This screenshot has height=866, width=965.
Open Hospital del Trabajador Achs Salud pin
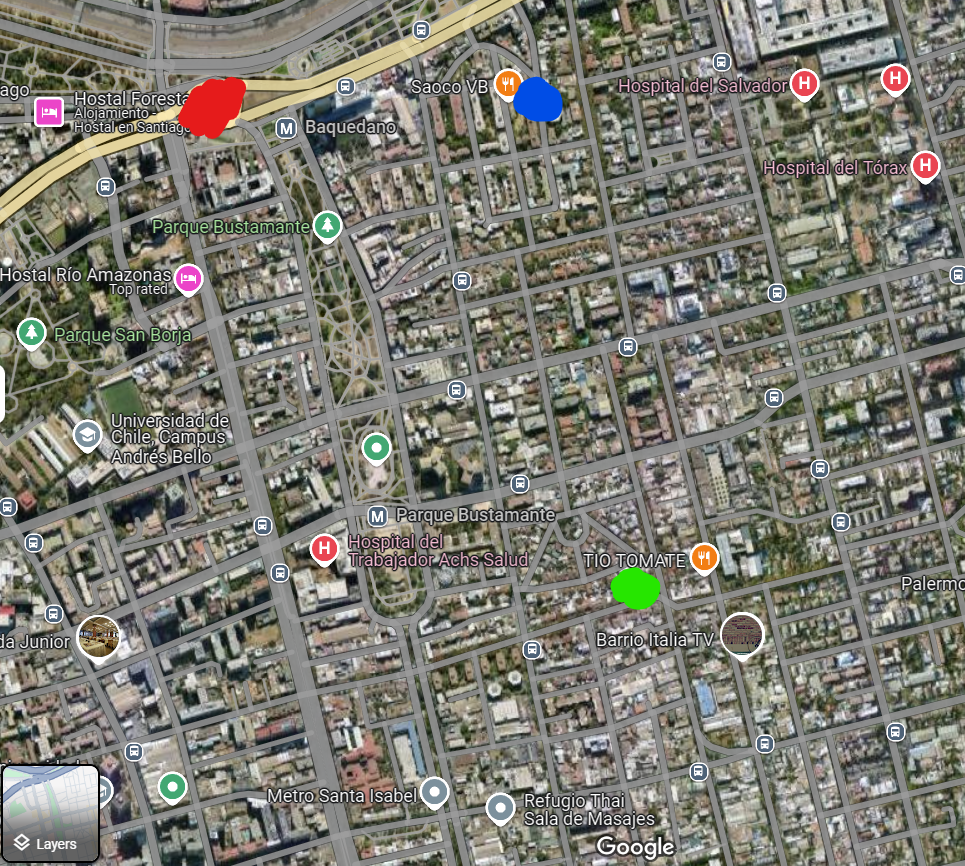pyautogui.click(x=323, y=548)
